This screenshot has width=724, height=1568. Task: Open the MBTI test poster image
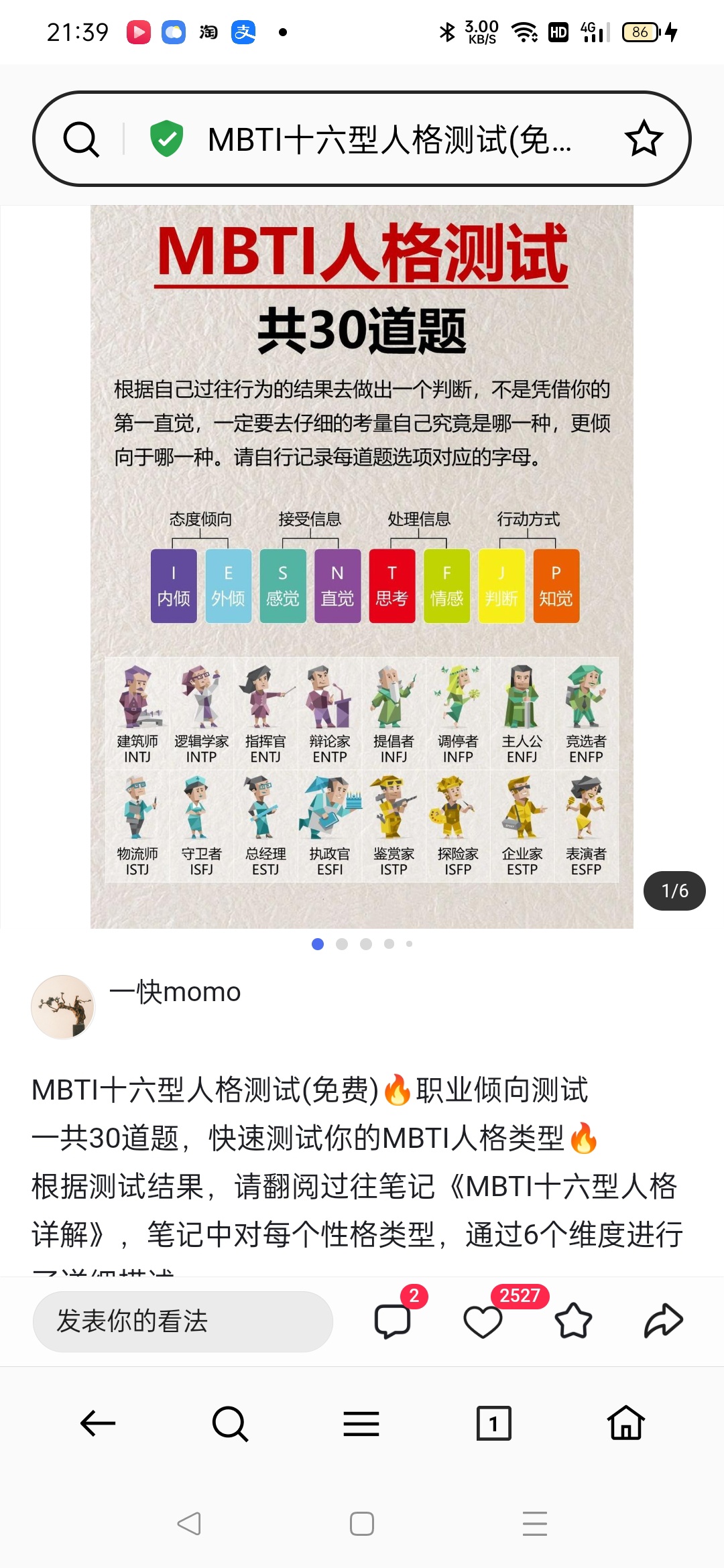pyautogui.click(x=362, y=566)
